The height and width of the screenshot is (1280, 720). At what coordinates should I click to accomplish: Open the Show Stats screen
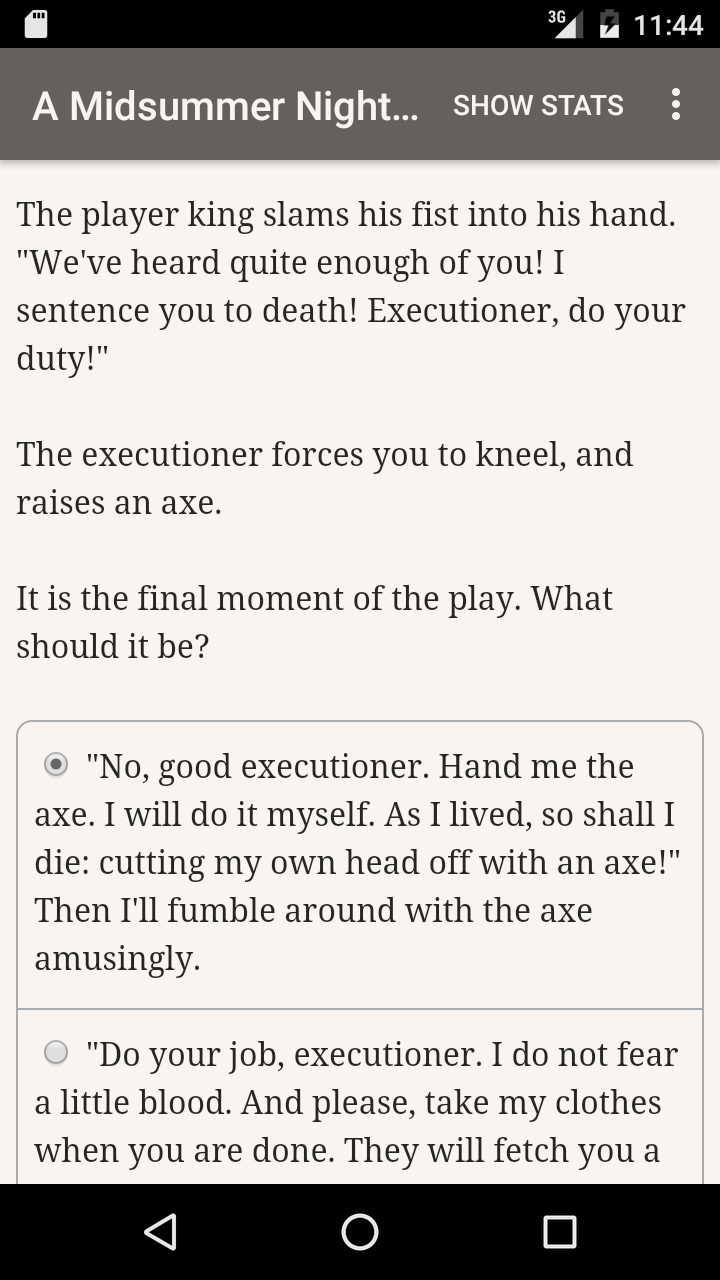click(x=538, y=105)
